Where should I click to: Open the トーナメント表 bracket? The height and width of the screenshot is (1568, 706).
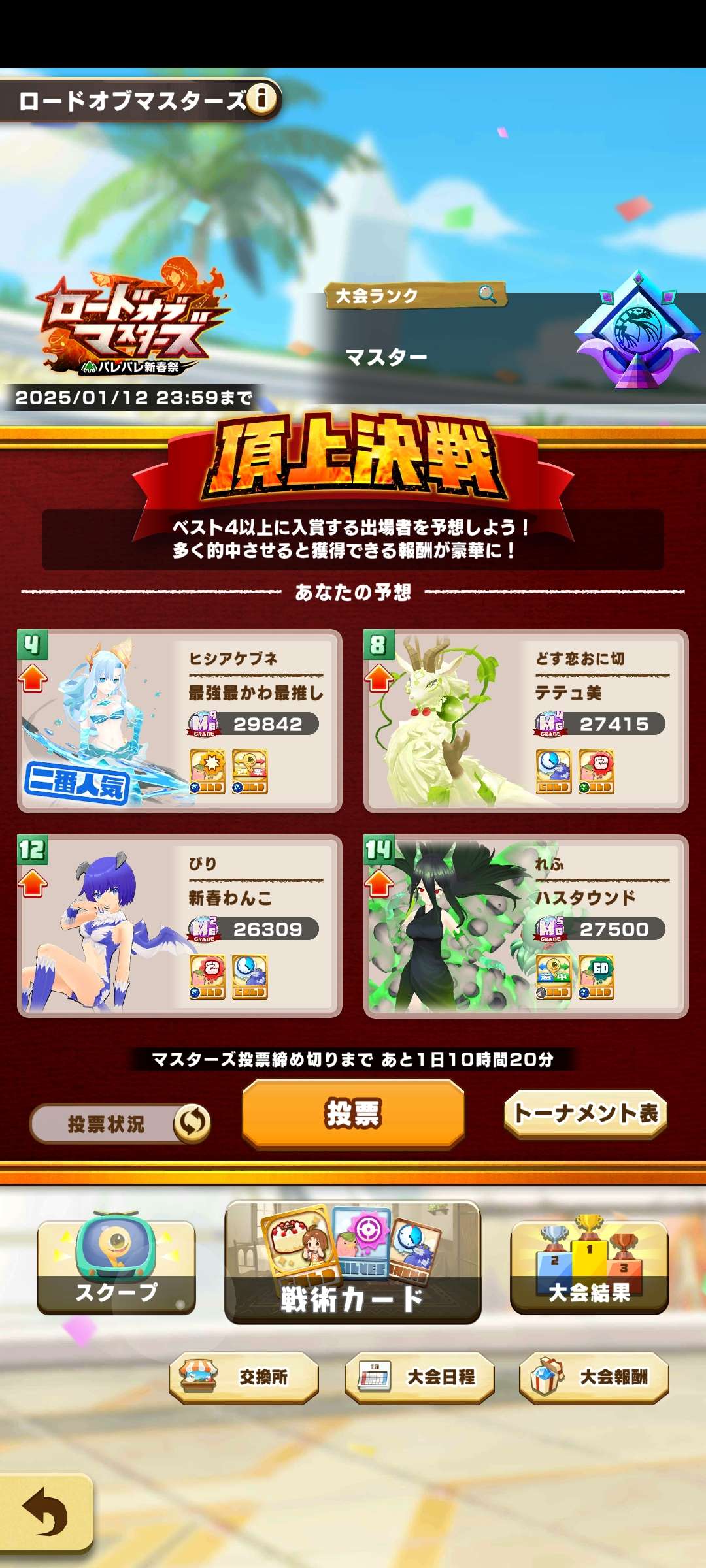[x=586, y=1113]
